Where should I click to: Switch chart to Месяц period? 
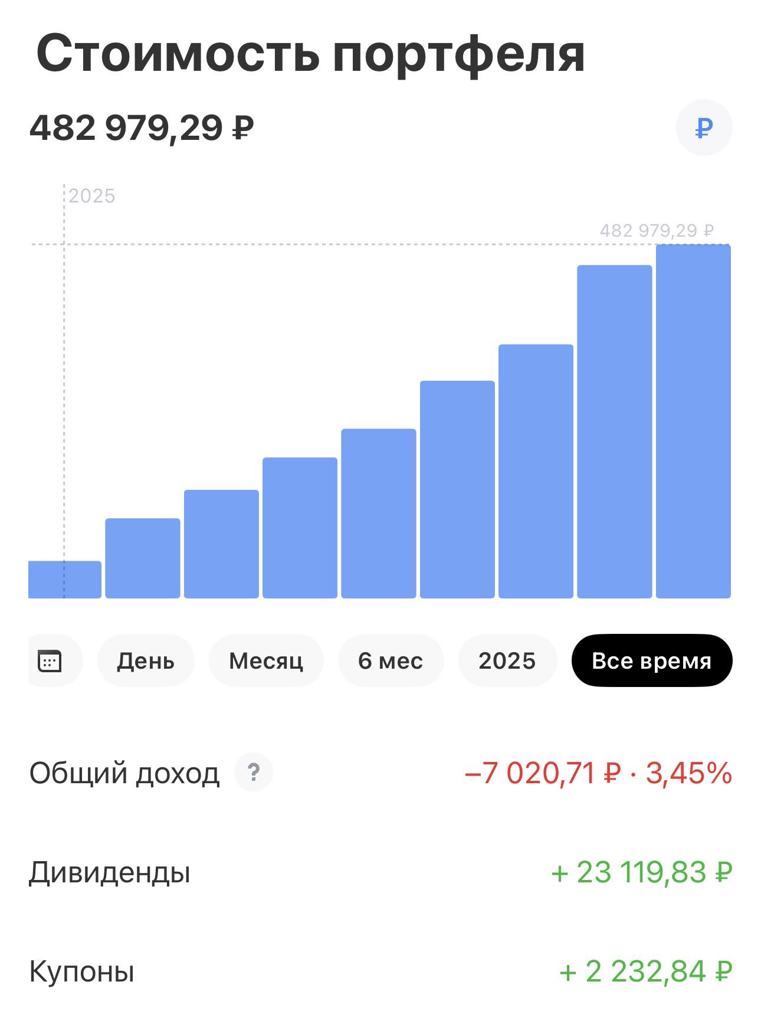point(266,661)
